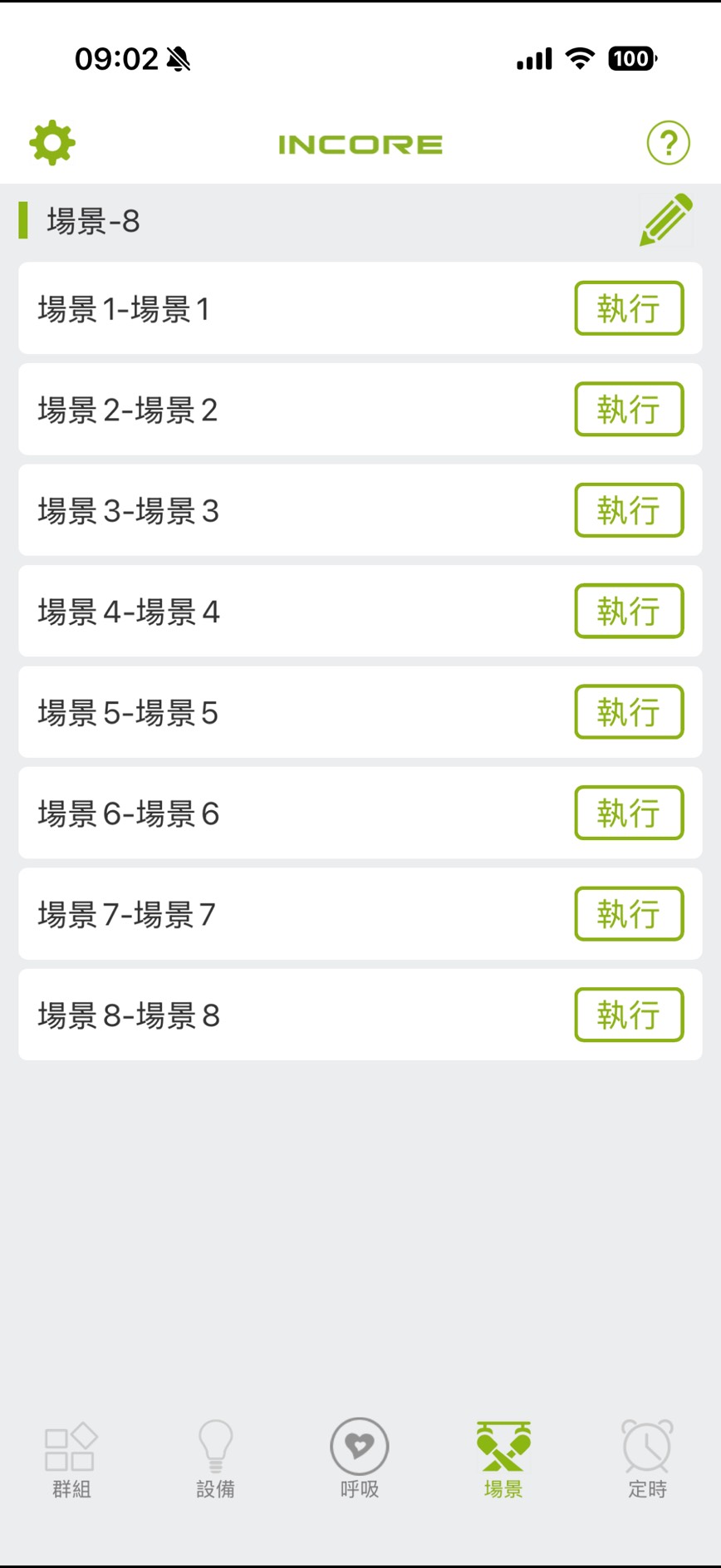Execute 場景7 with 執行
The height and width of the screenshot is (1568, 721).
629,914
